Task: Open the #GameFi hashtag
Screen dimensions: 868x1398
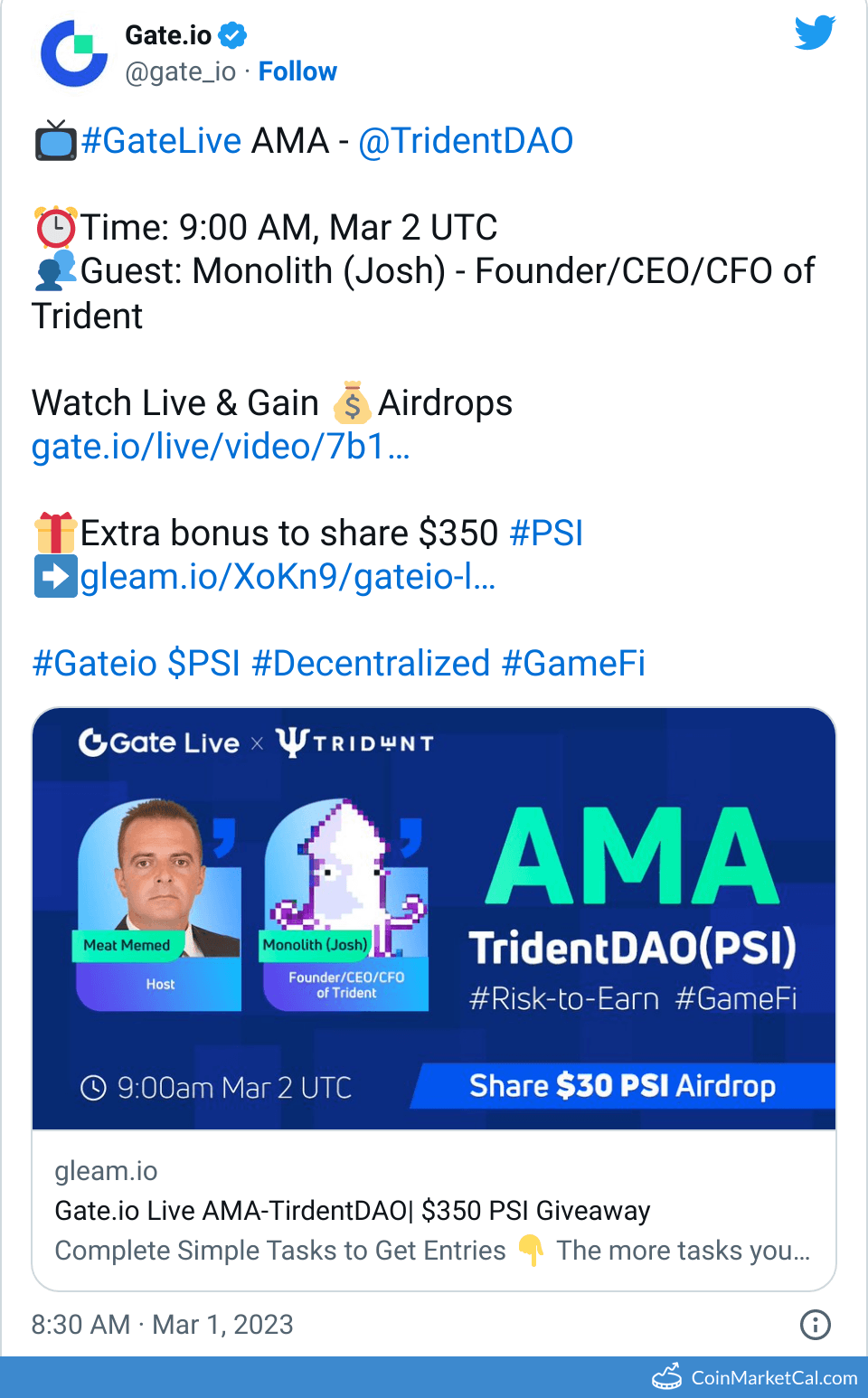Action: 573,664
